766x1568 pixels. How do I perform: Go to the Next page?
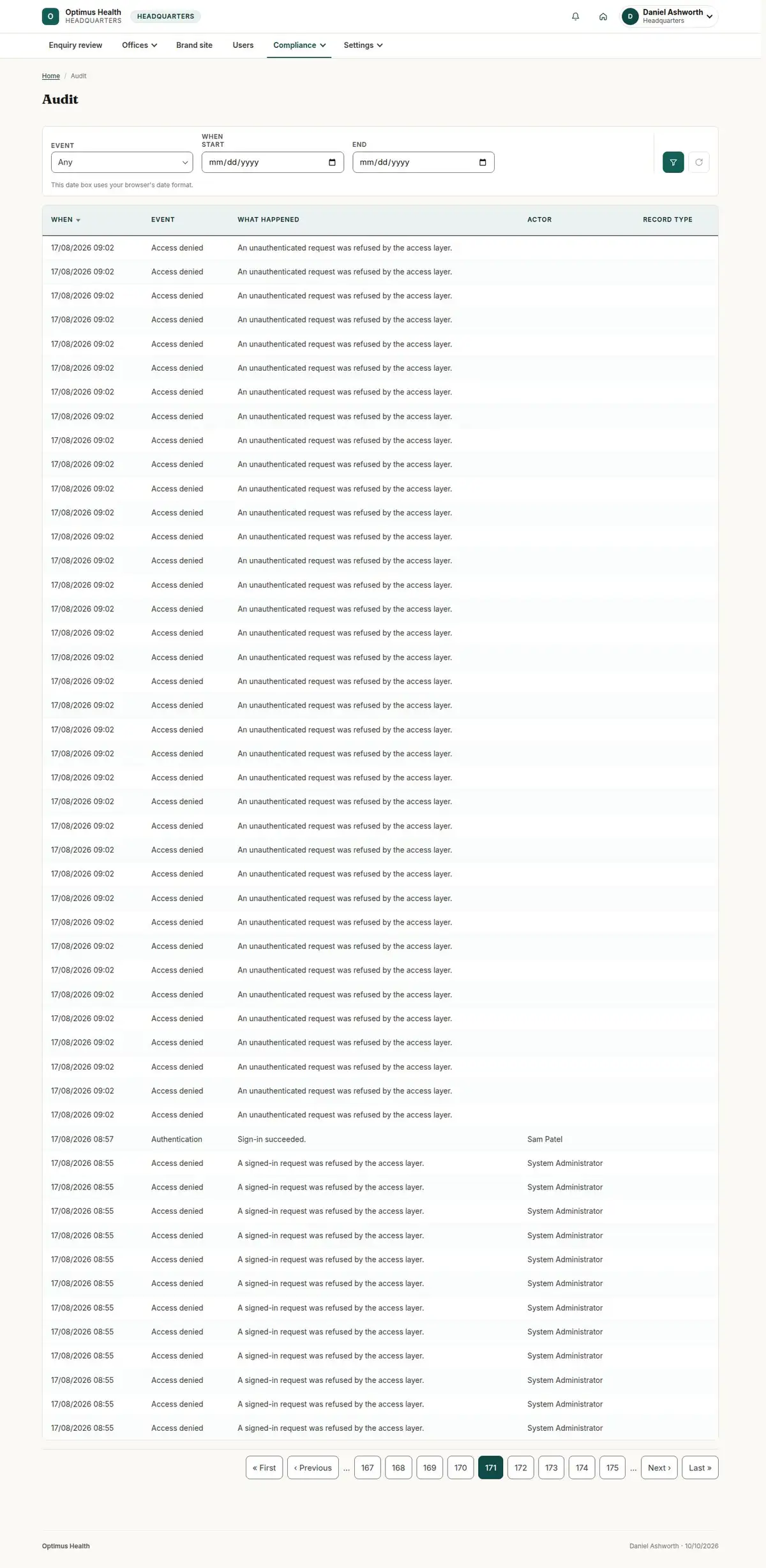tap(659, 1467)
